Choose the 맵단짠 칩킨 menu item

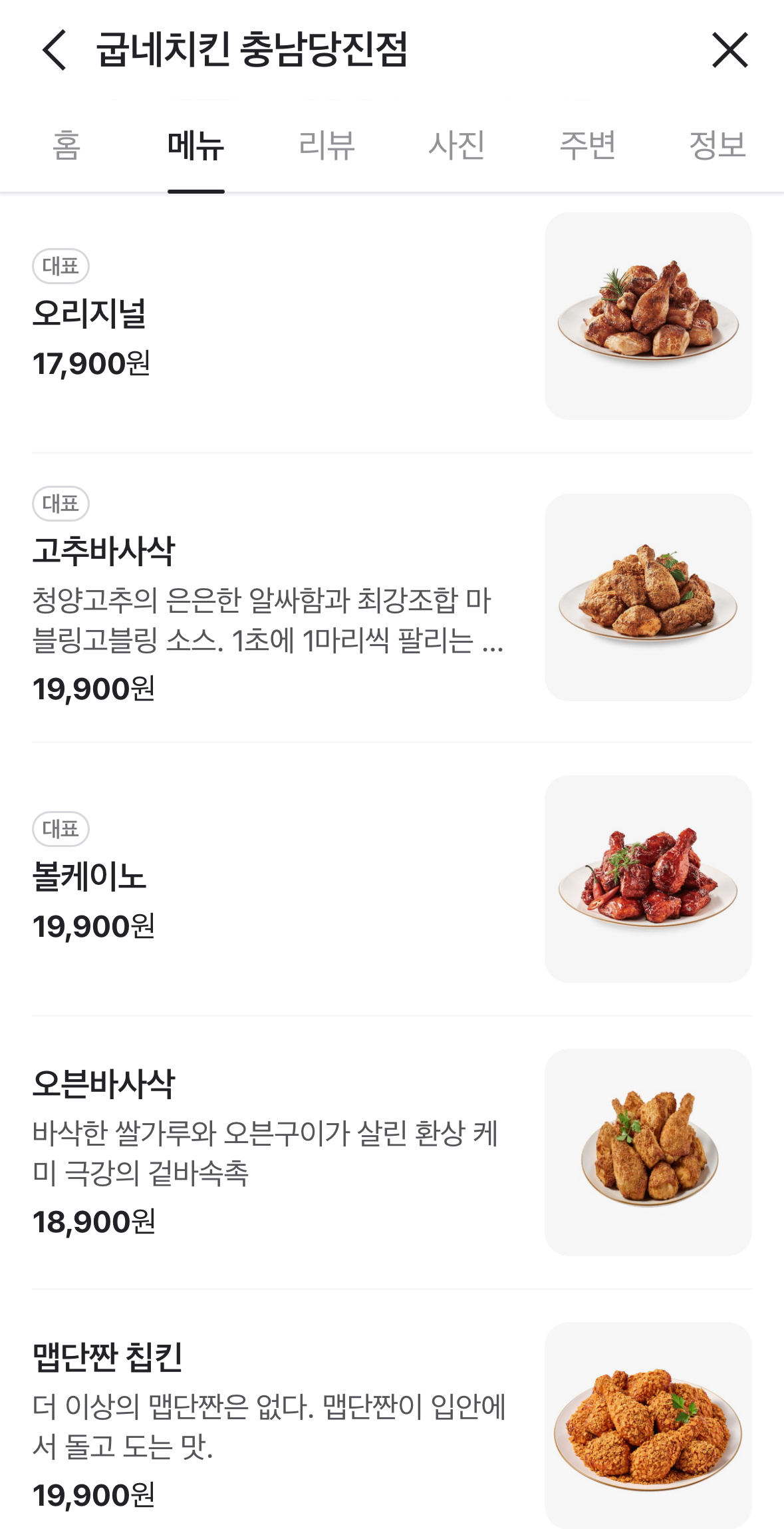pyautogui.click(x=108, y=1357)
